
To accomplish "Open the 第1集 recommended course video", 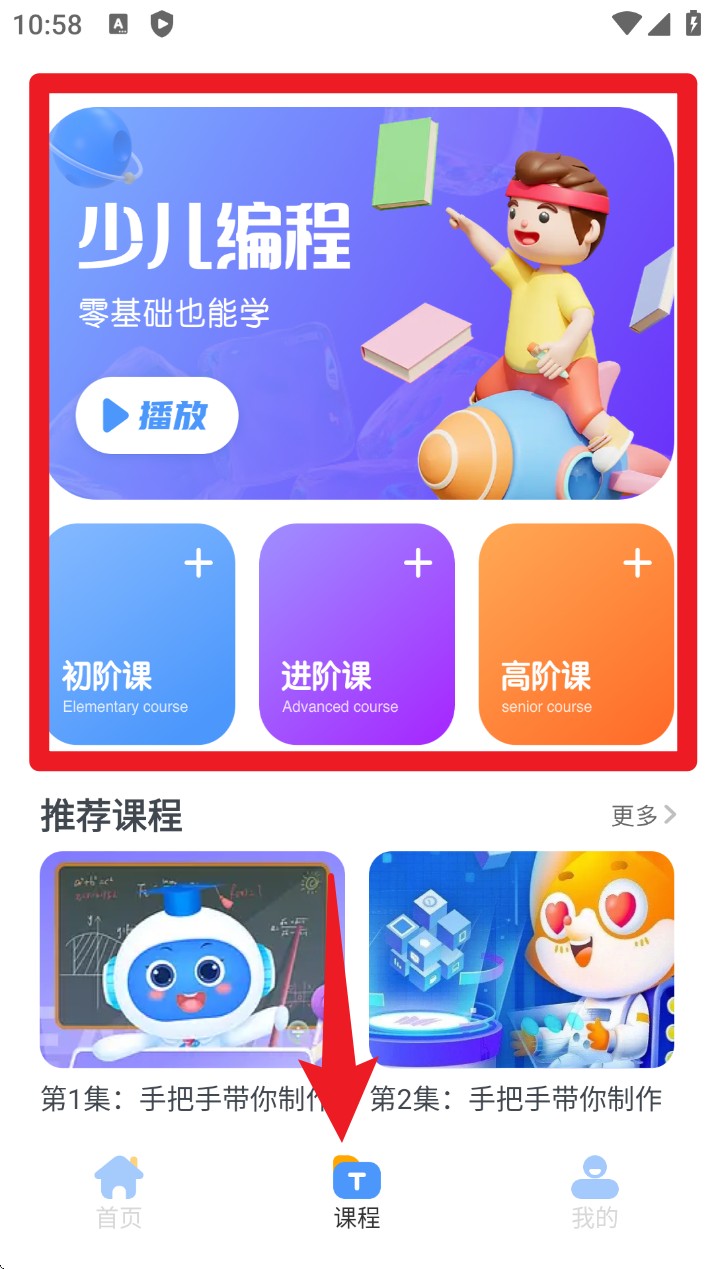I will [192, 959].
